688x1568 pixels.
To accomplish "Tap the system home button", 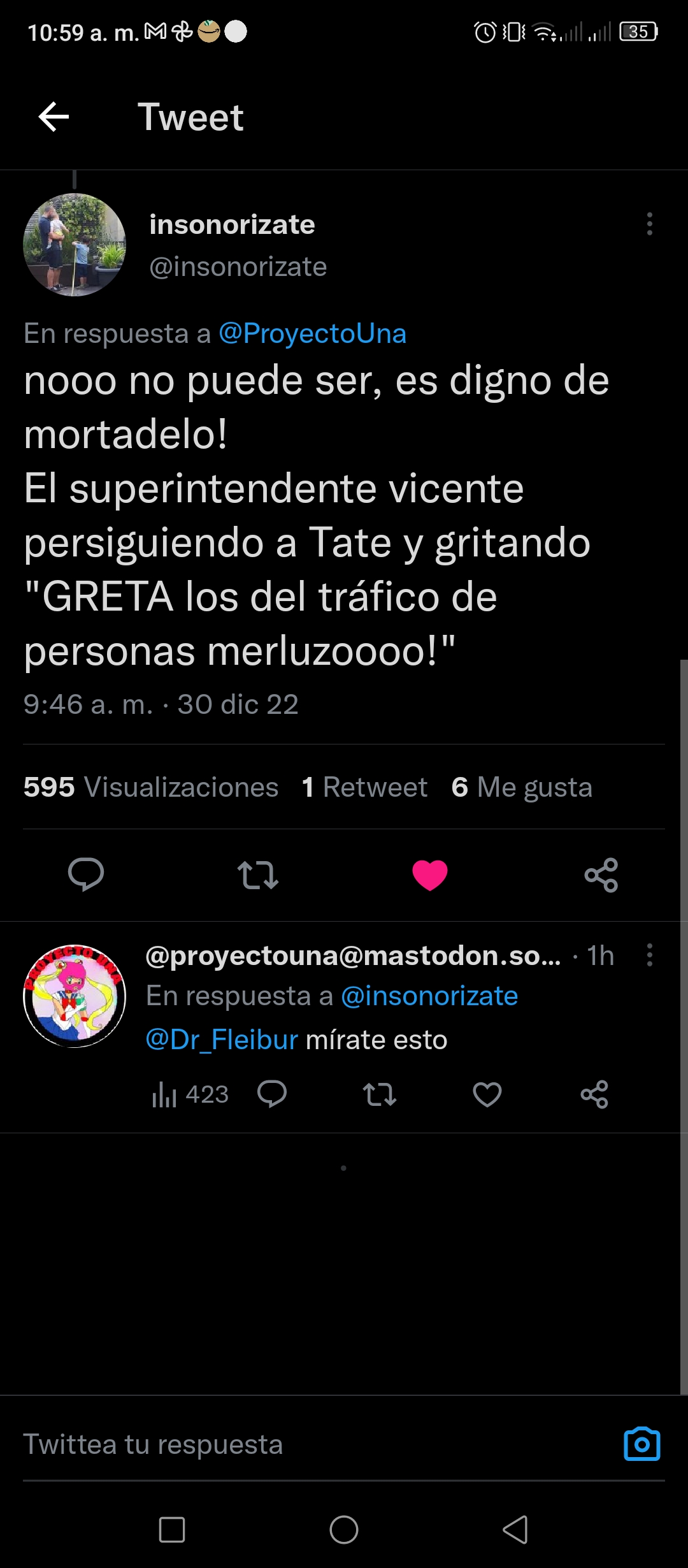I will tap(344, 1529).
